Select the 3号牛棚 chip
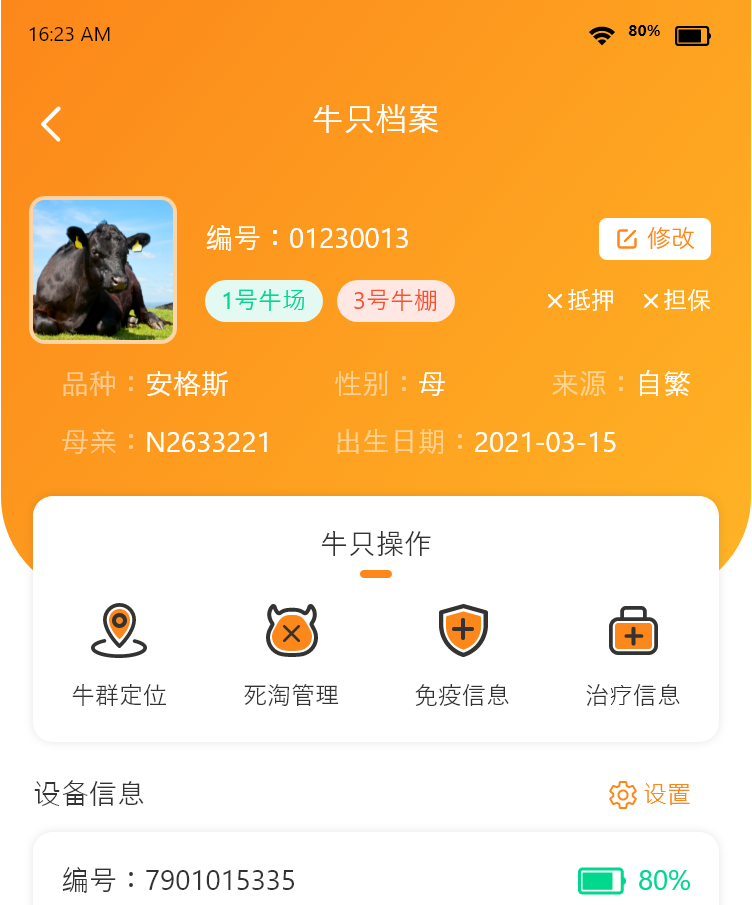 click(x=395, y=301)
